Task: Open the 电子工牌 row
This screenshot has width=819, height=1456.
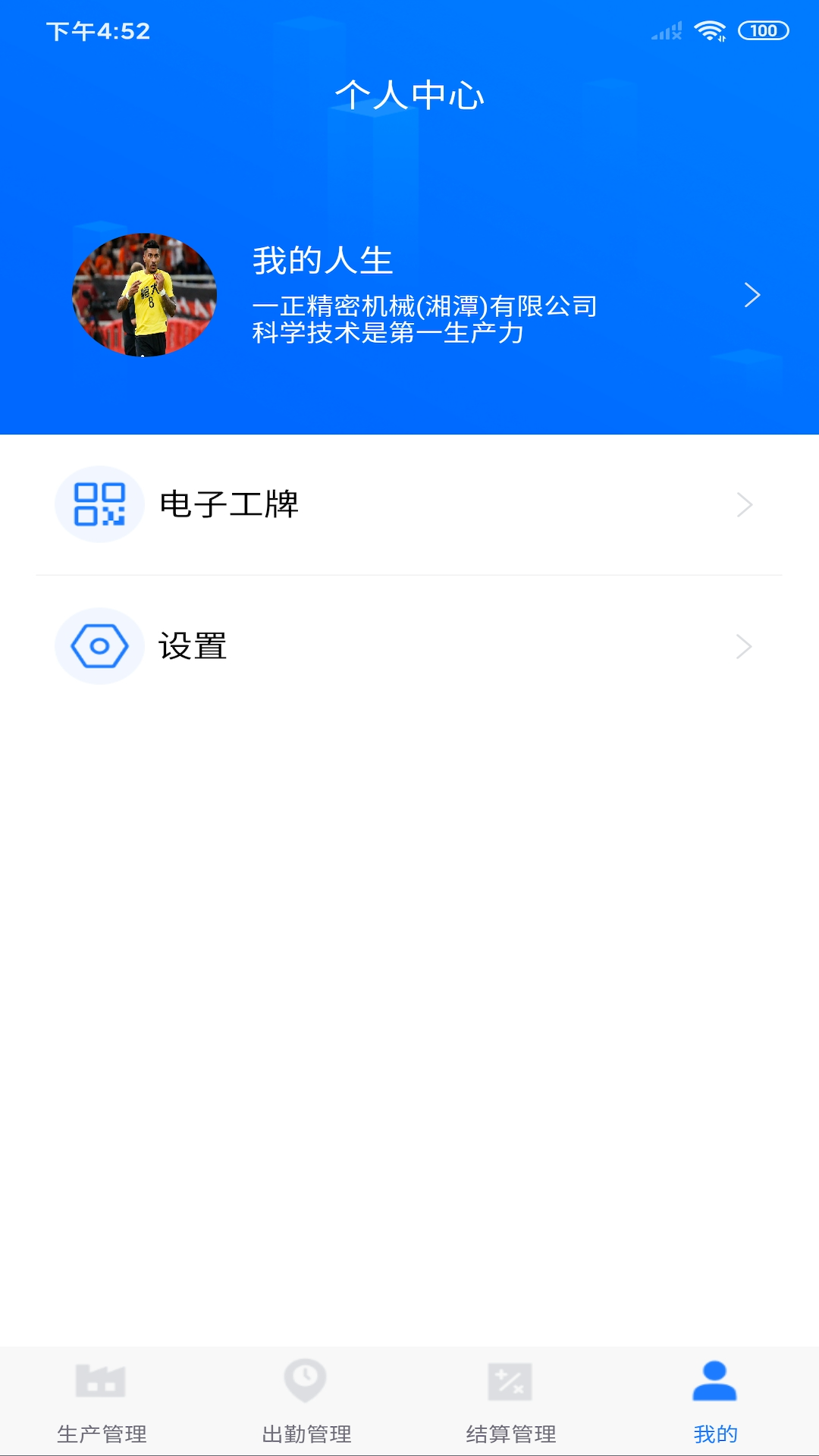Action: pos(409,504)
